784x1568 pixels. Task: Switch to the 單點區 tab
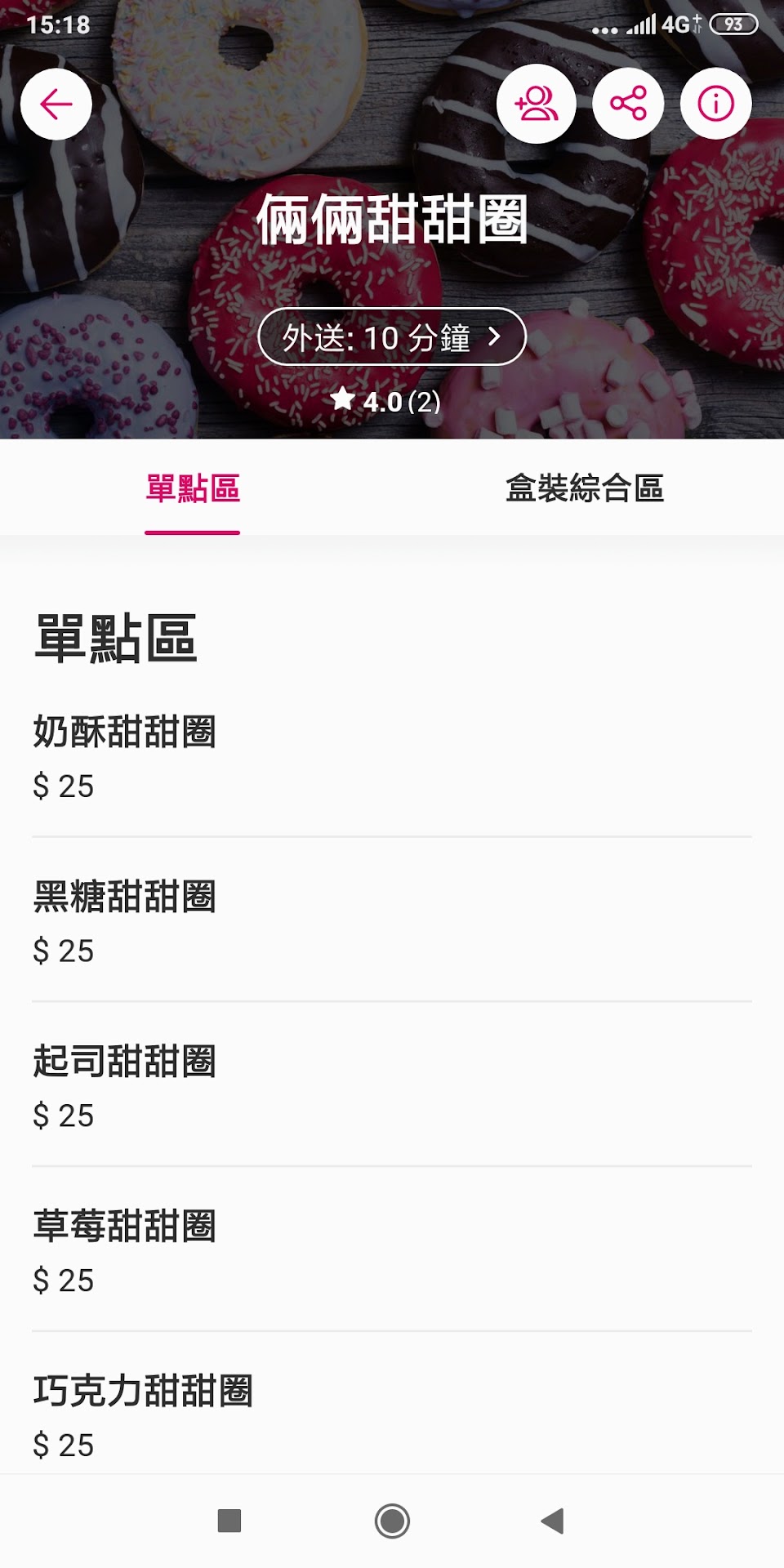point(193,489)
